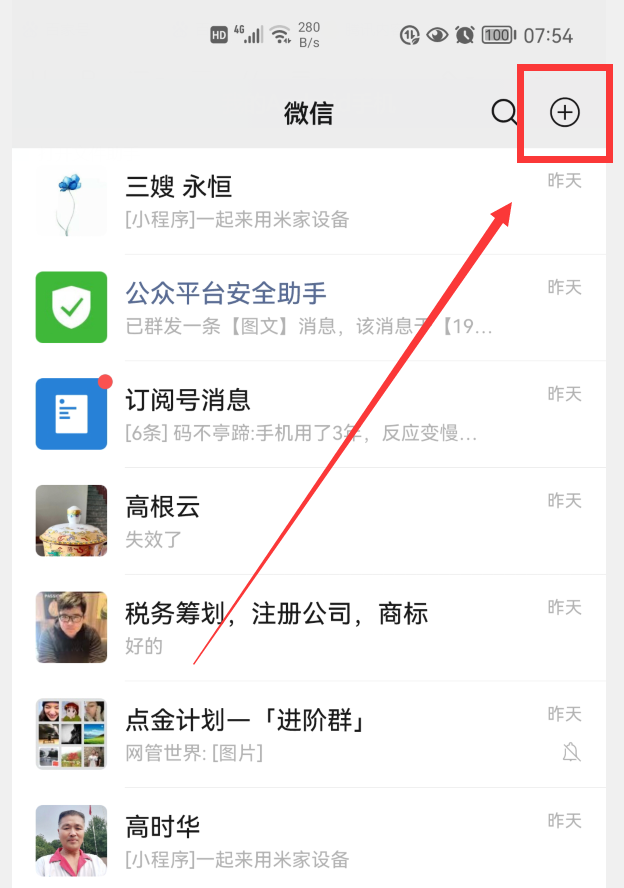Open the search magnifier icon
The height and width of the screenshot is (888, 624).
click(505, 112)
